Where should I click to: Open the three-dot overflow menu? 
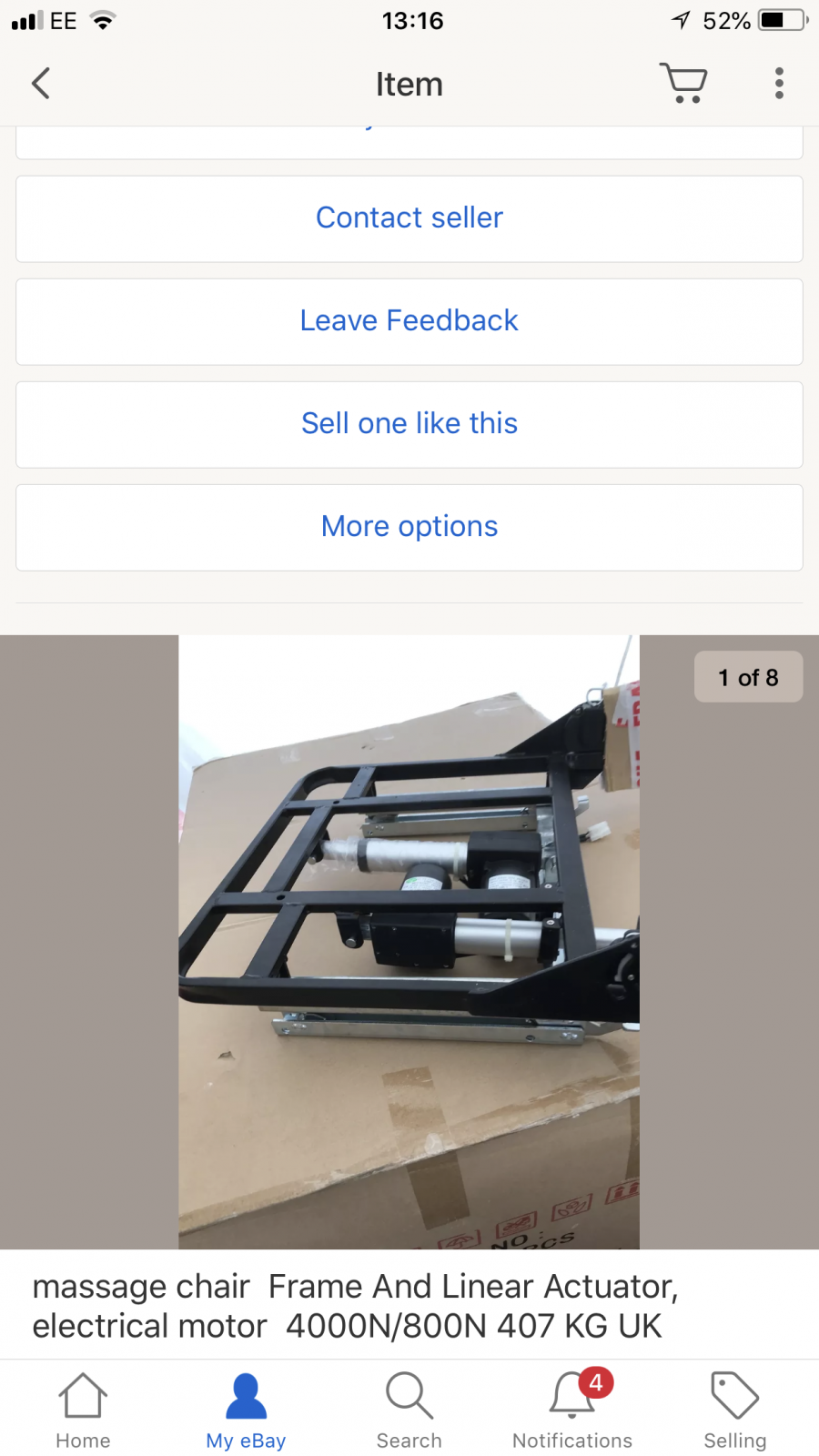(779, 83)
